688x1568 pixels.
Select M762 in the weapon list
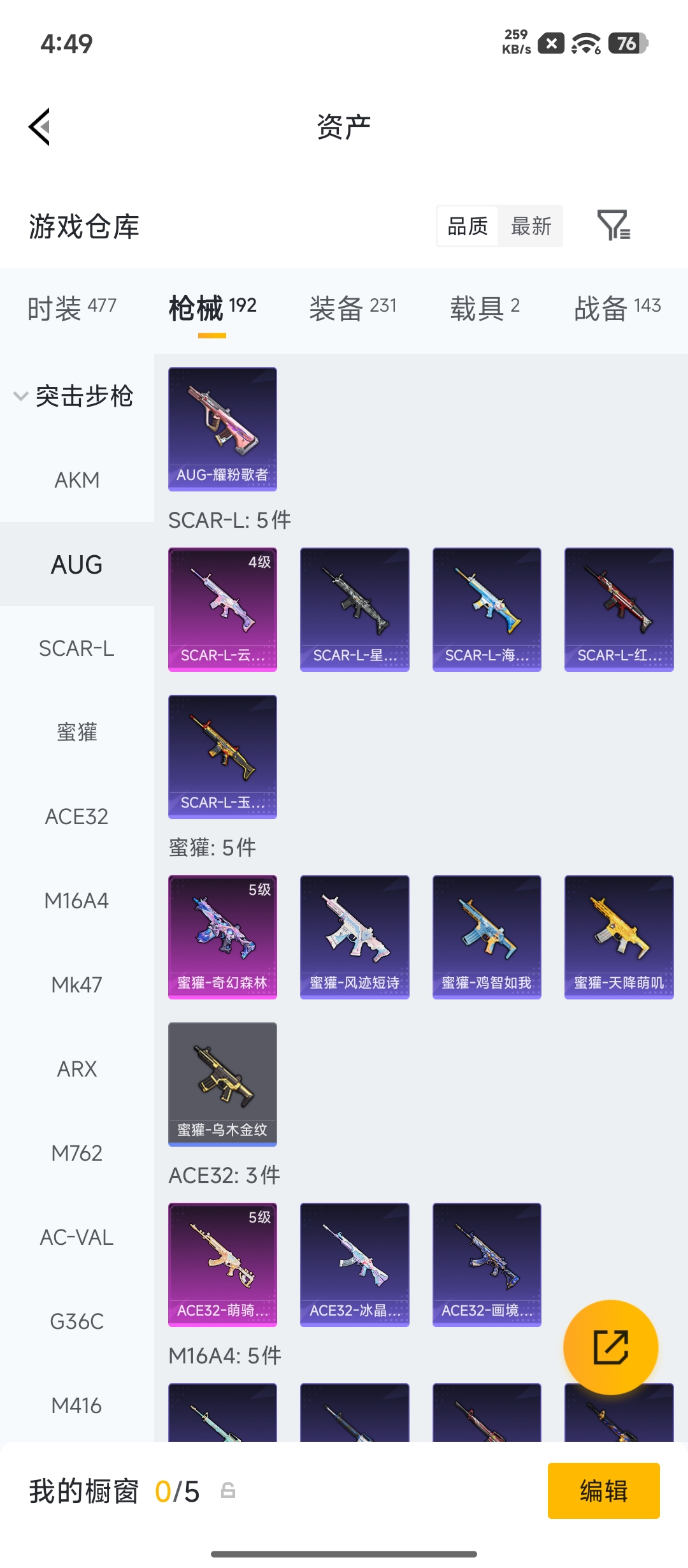[x=77, y=1153]
